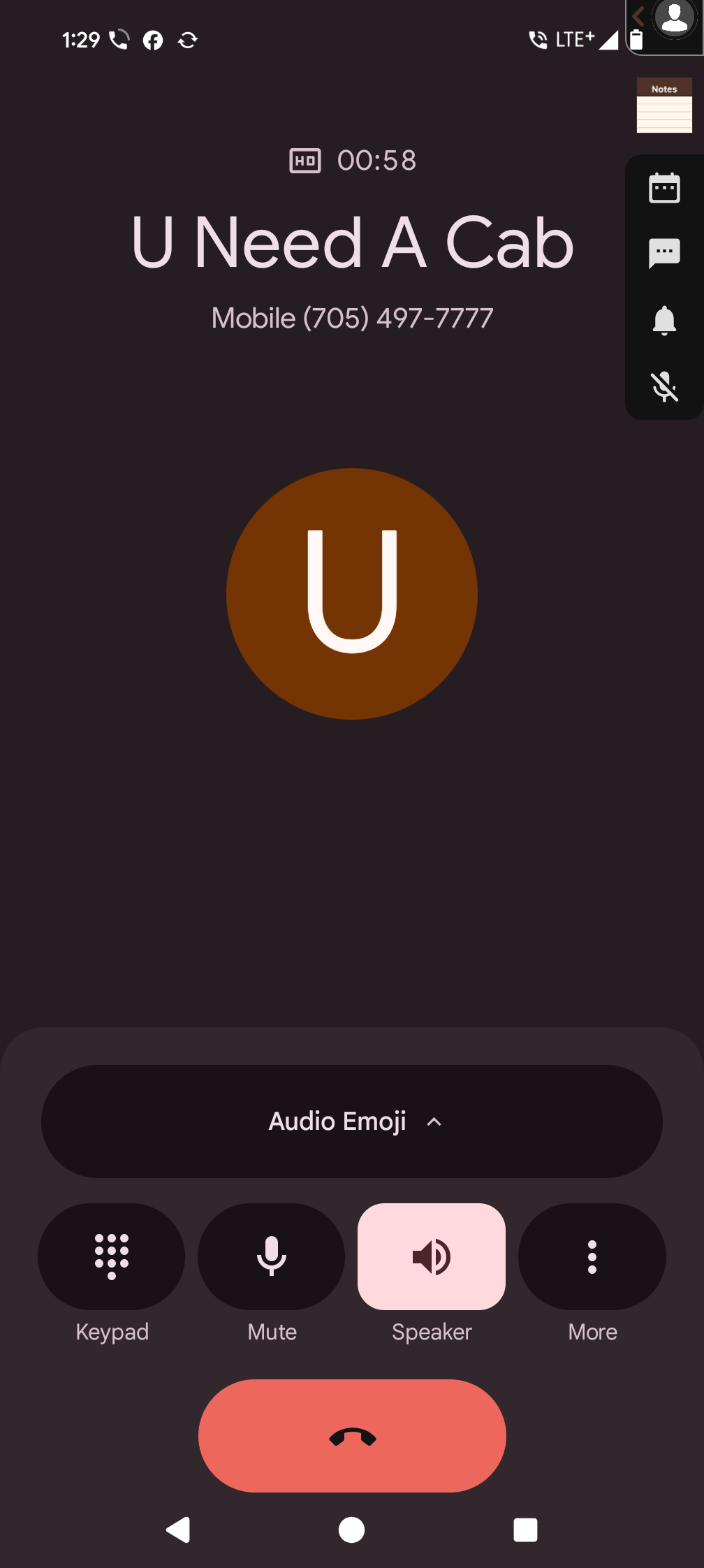Open the dial Keypad
Image resolution: width=704 pixels, height=1568 pixels.
pos(112,1256)
